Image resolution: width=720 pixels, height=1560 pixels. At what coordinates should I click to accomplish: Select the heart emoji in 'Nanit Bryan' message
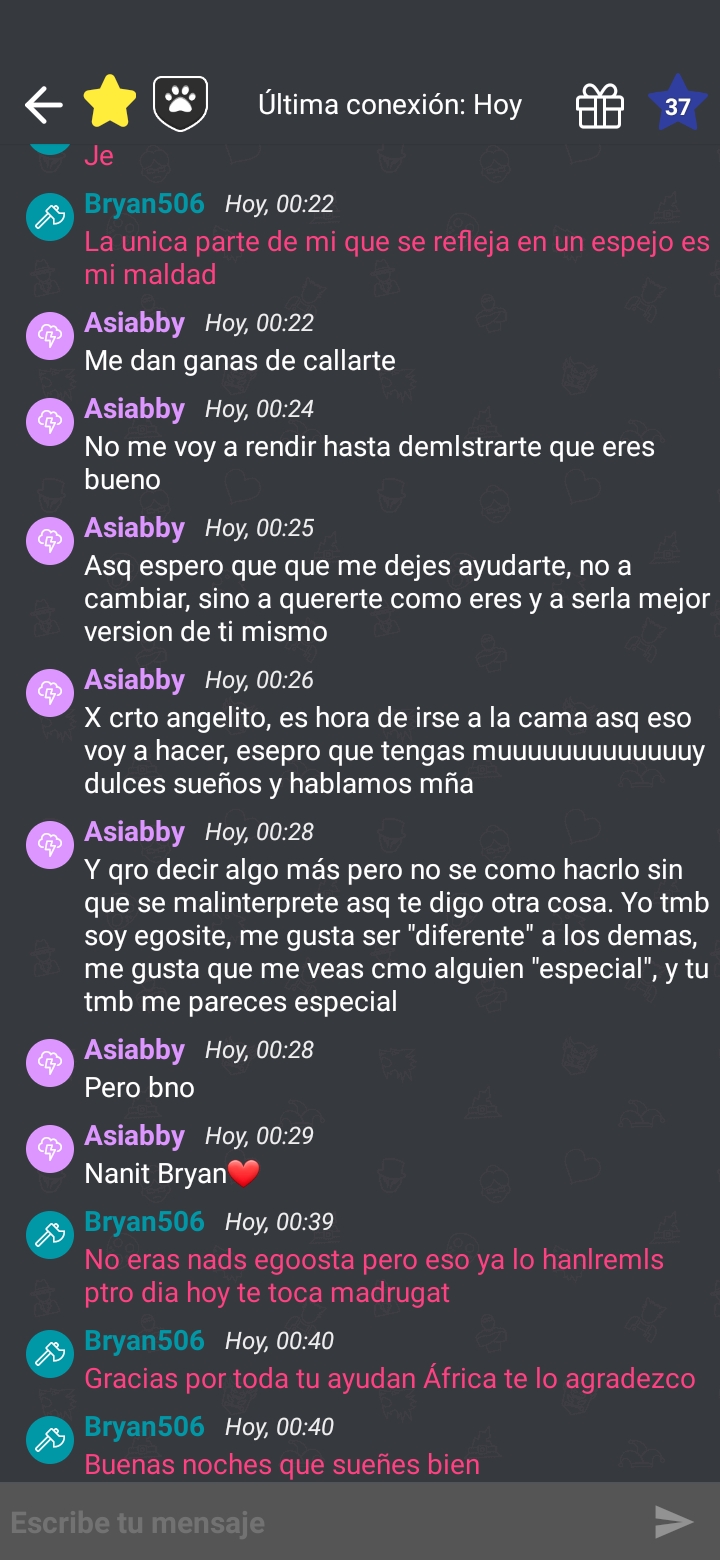click(245, 1172)
